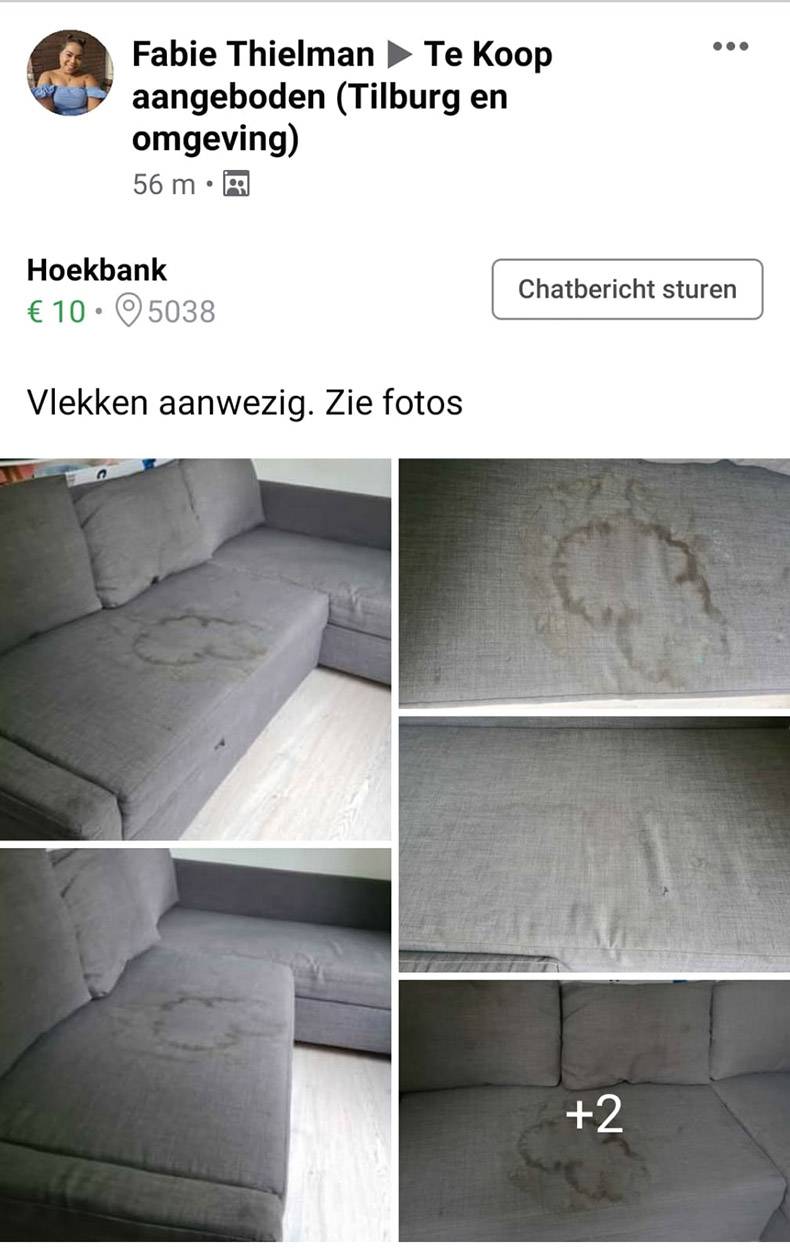This screenshot has width=790, height=1253.
Task: View the plain seat cushion photo
Action: click(594, 842)
